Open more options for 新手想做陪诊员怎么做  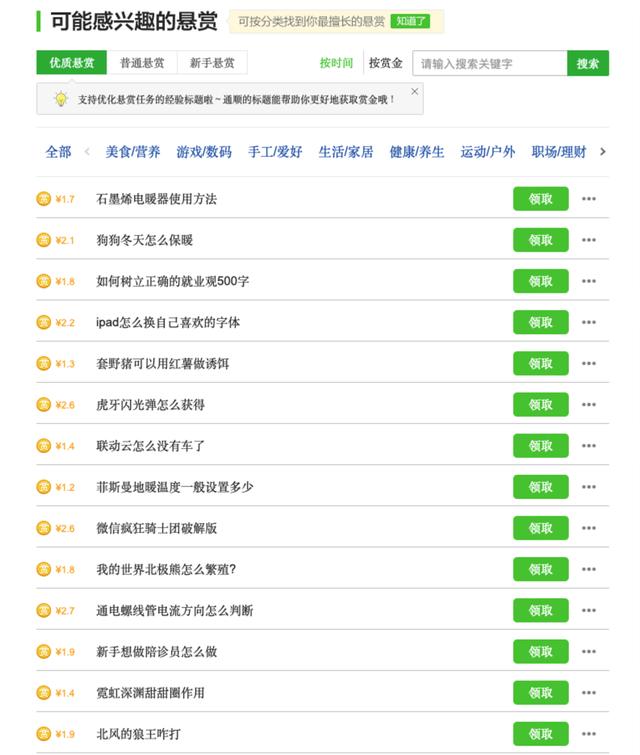[x=589, y=652]
